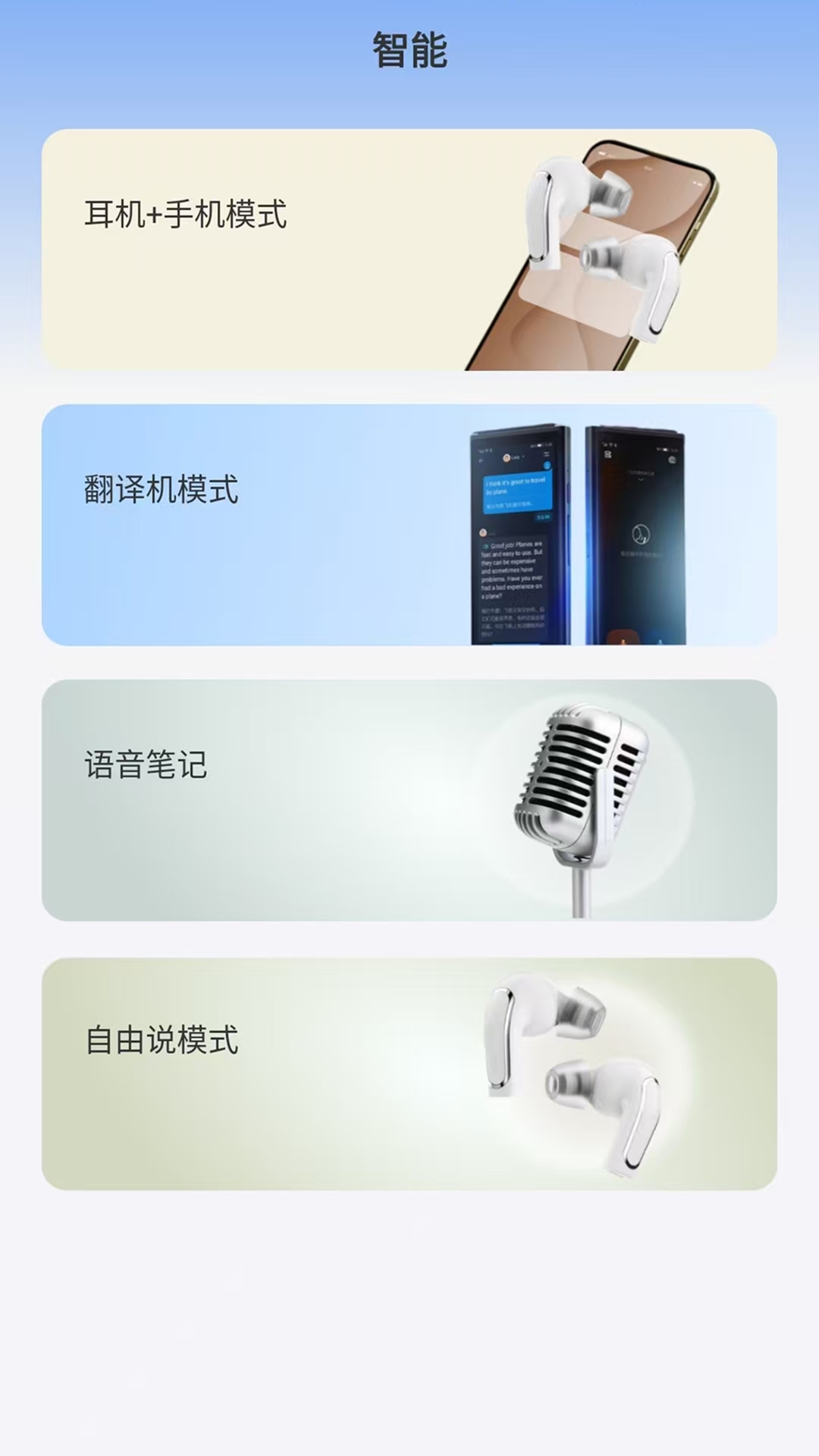Enter 自由说模式
Viewport: 819px width, 1456px height.
(x=409, y=1074)
